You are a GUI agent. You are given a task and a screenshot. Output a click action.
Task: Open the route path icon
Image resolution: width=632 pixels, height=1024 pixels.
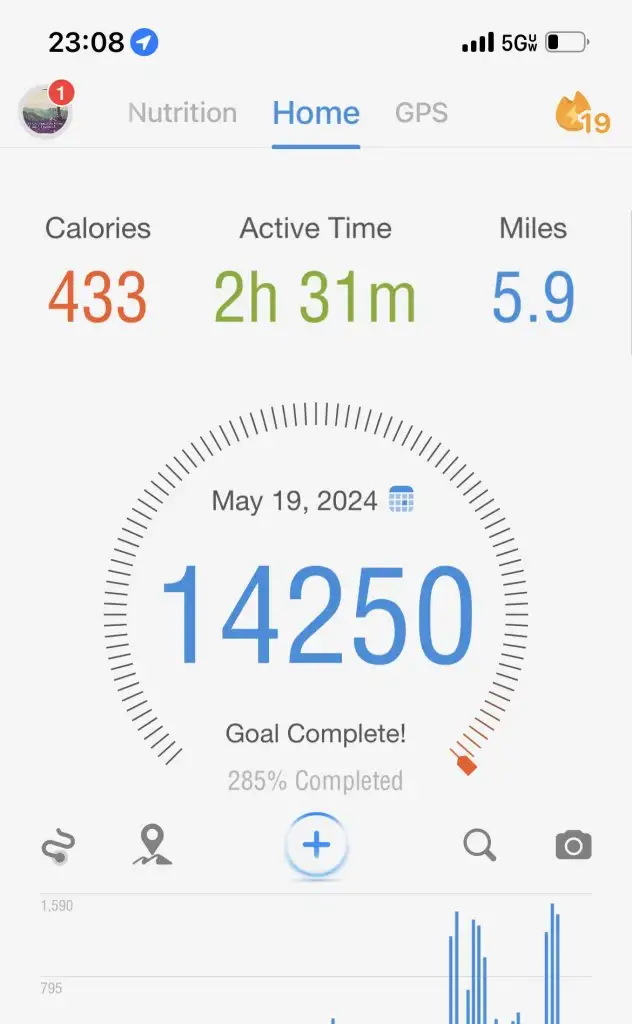[x=58, y=847]
